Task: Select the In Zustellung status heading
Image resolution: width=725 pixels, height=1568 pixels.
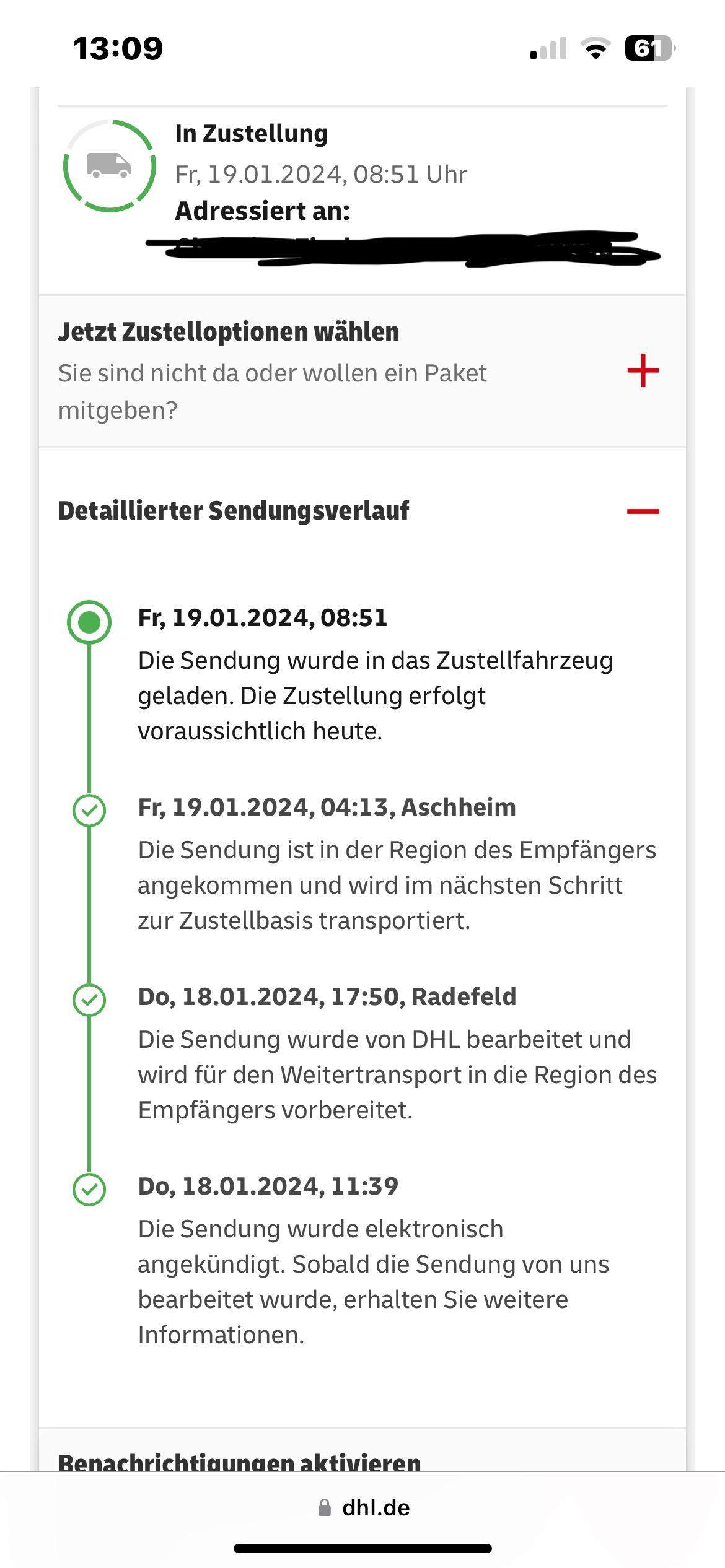Action: tap(251, 133)
